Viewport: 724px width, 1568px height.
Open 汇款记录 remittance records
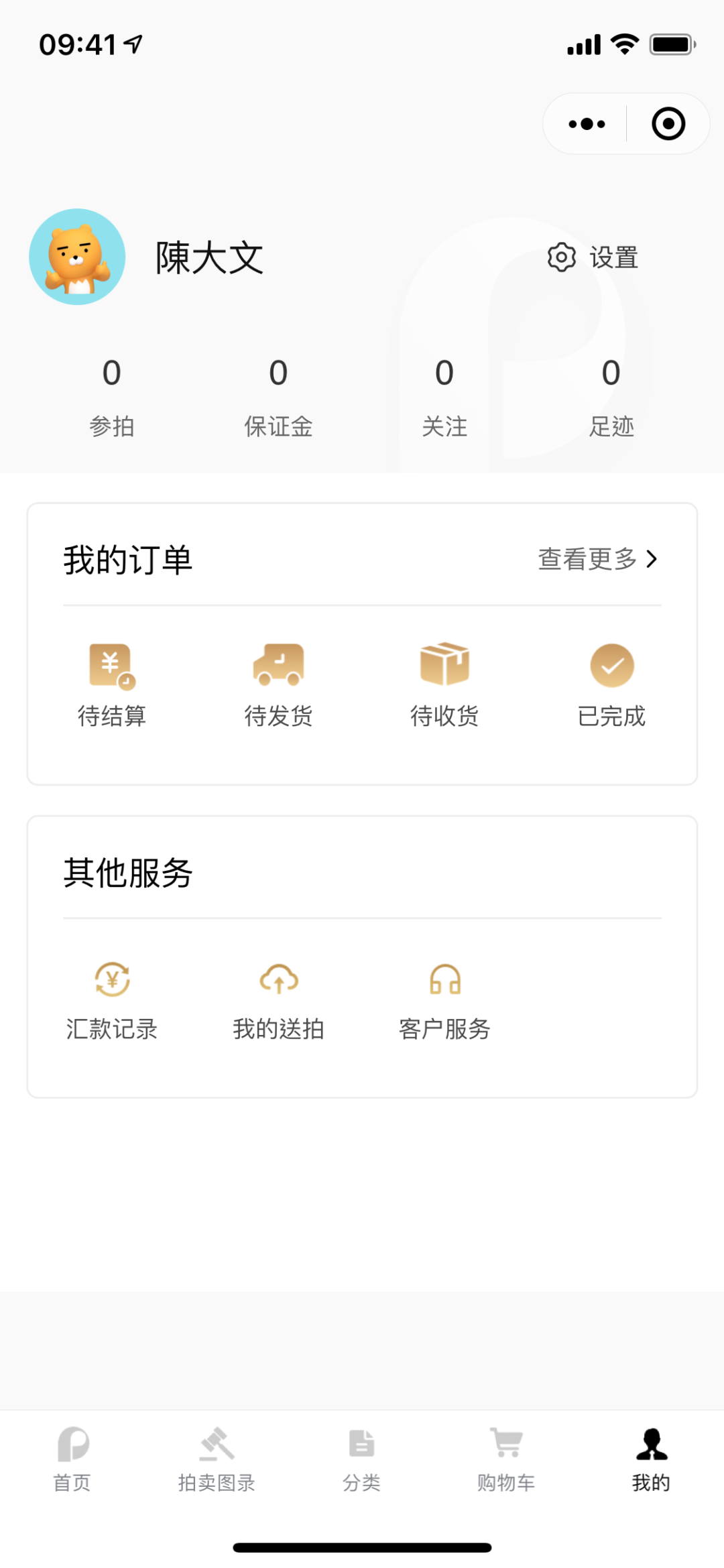coord(112,999)
